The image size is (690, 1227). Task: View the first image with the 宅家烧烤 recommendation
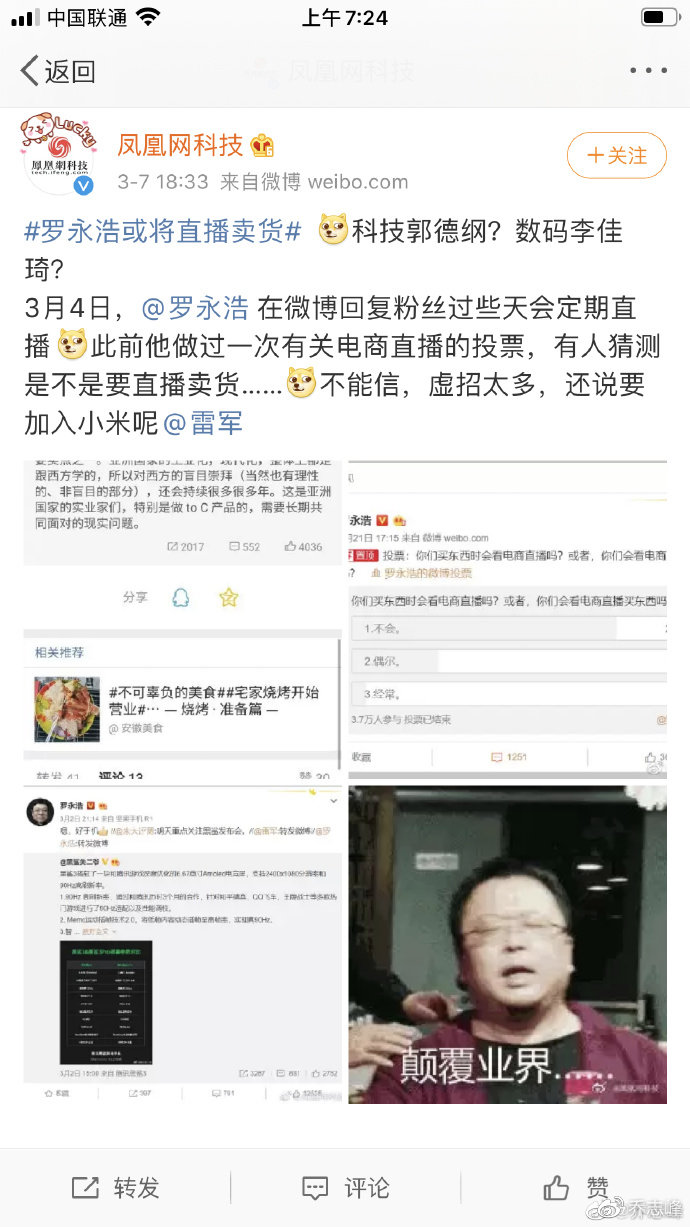[x=183, y=619]
